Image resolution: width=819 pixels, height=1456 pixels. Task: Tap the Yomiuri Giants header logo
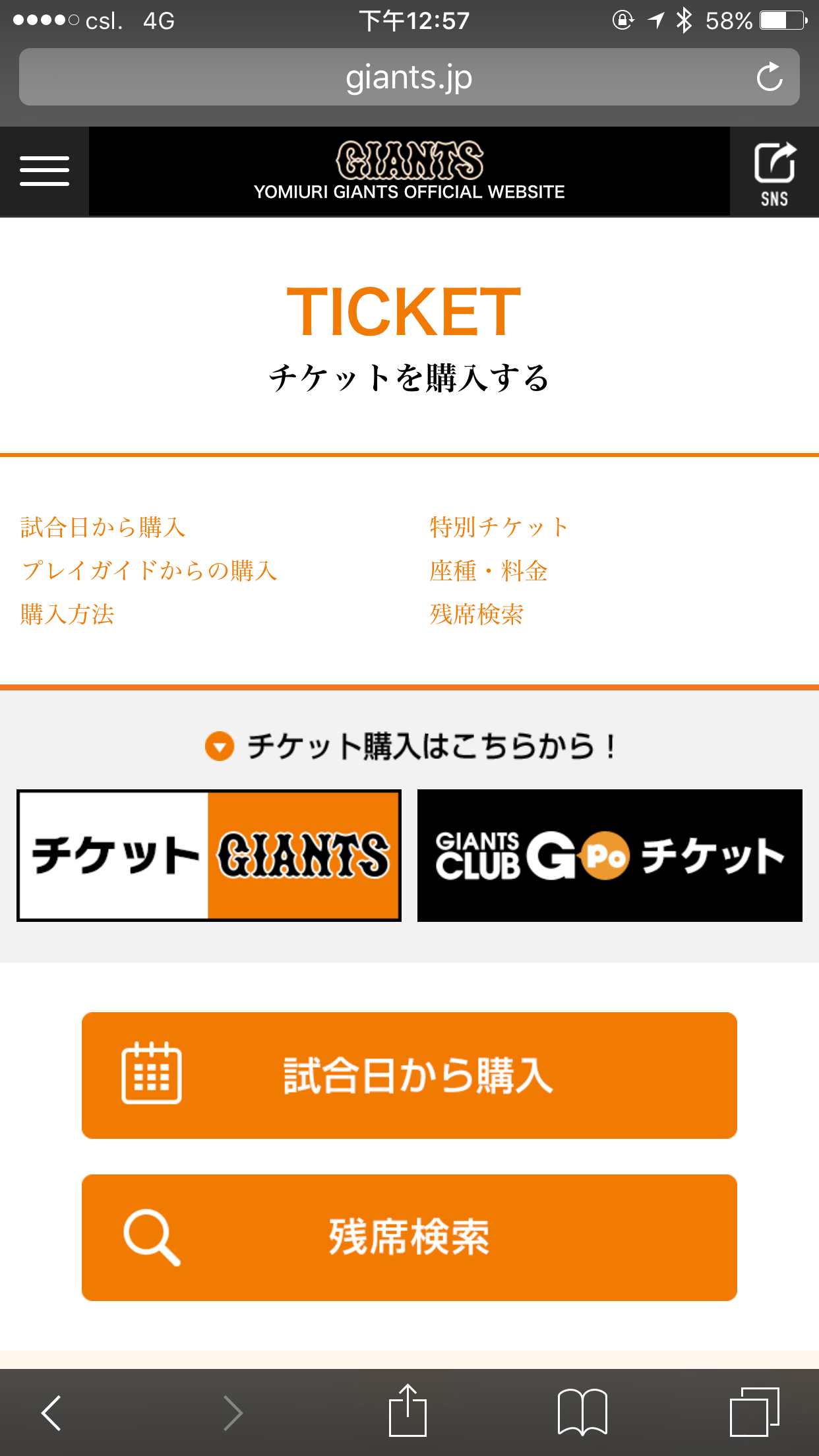(x=409, y=170)
